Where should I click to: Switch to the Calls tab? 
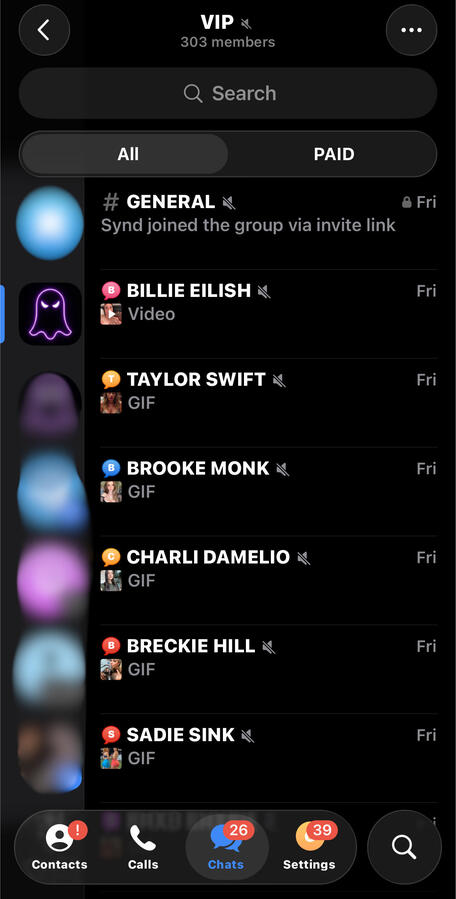pyautogui.click(x=143, y=847)
